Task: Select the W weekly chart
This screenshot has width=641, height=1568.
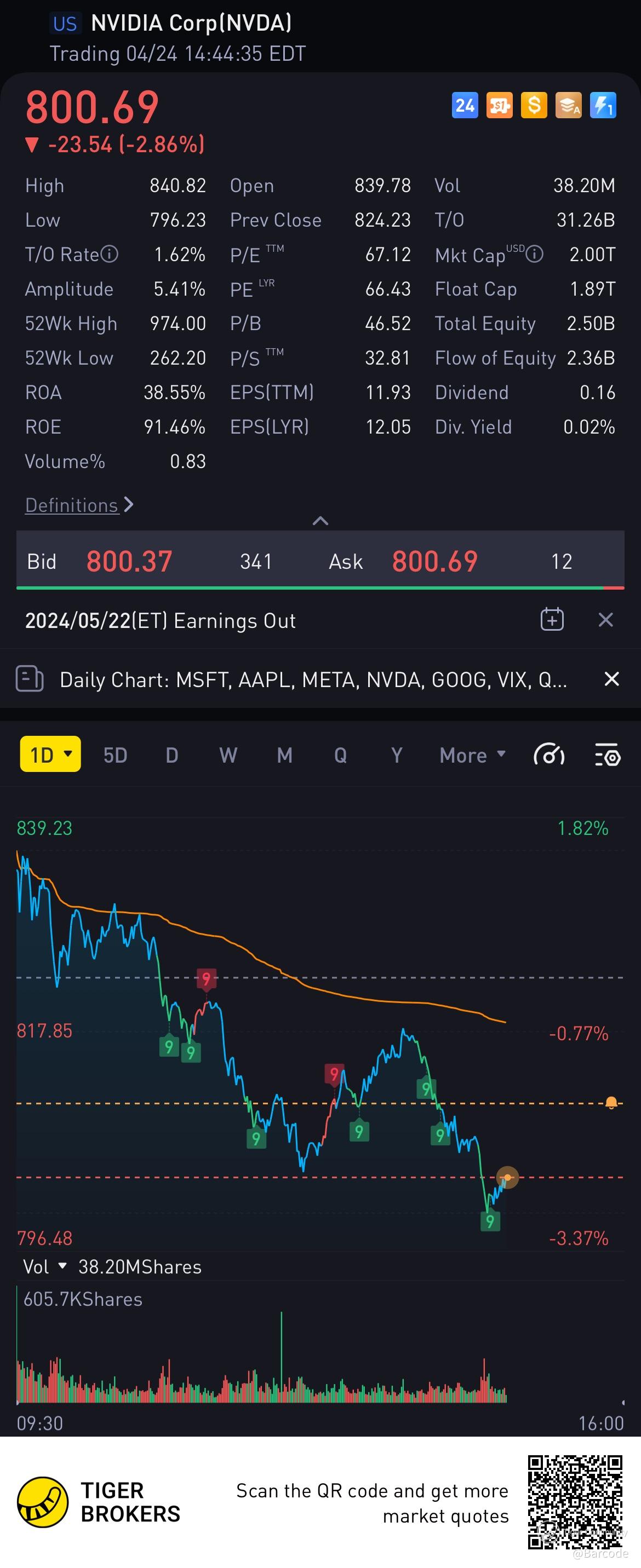Action: pos(228,756)
